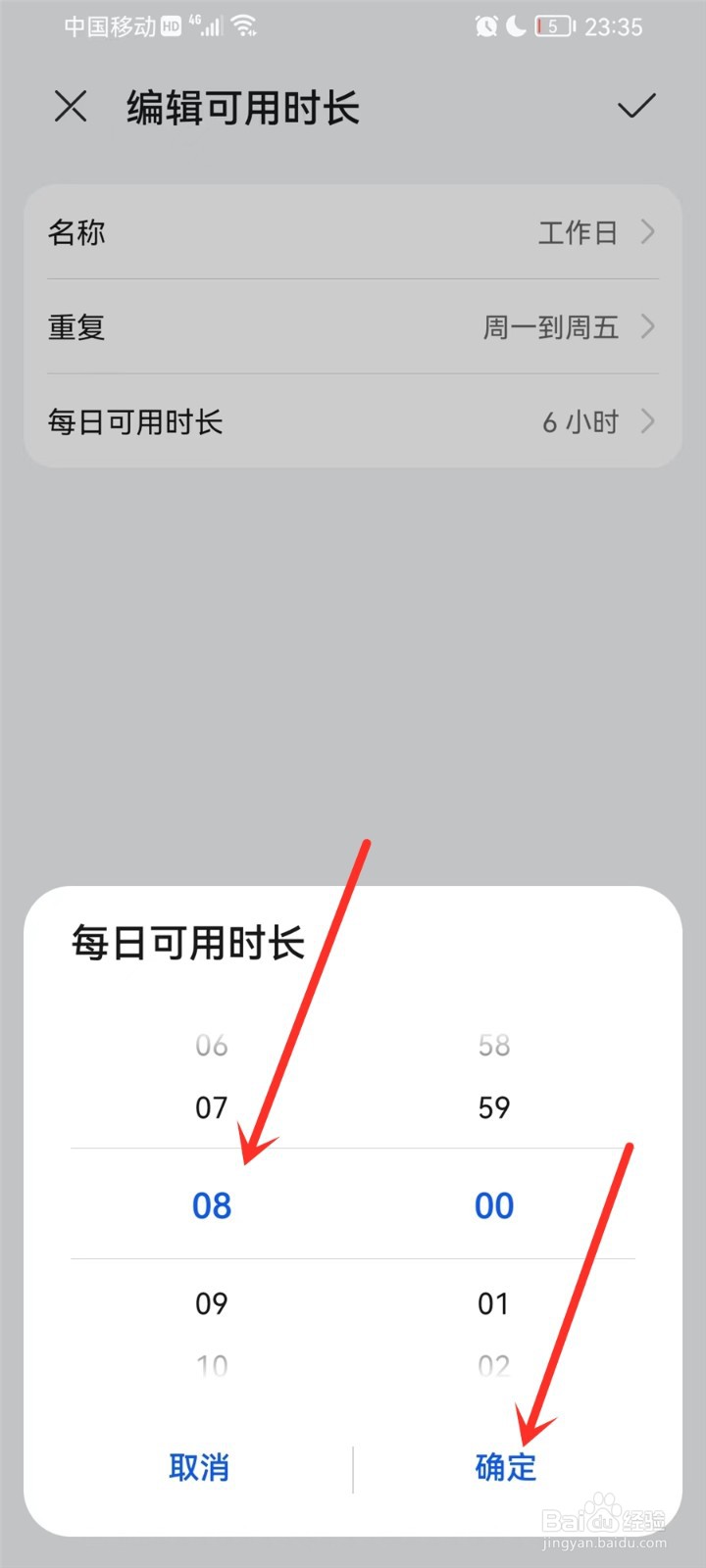Select hour 07 on the hour wheel
Screen dimensions: 706x1568
[211, 1107]
